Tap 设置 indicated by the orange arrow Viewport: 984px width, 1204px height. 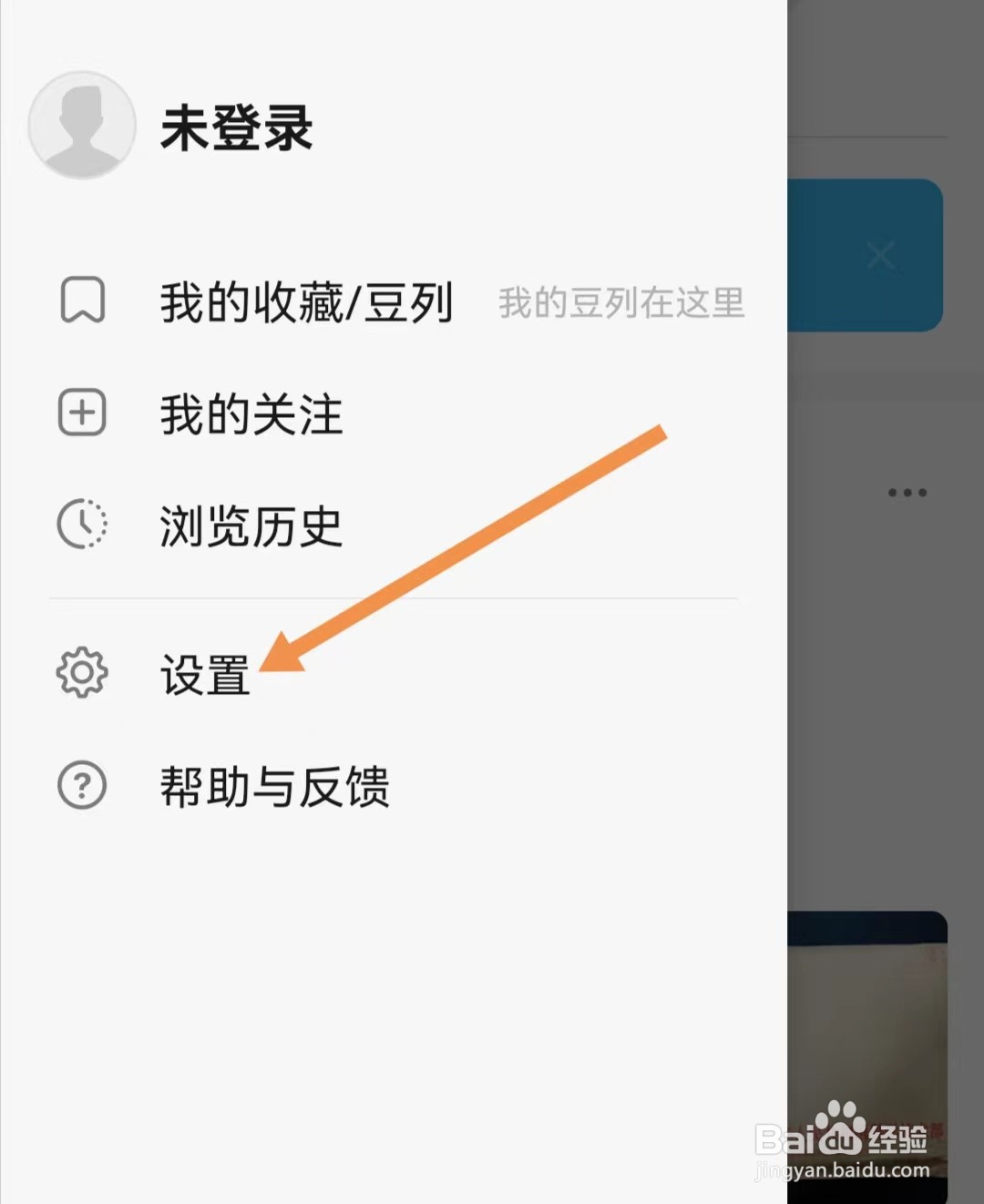205,676
